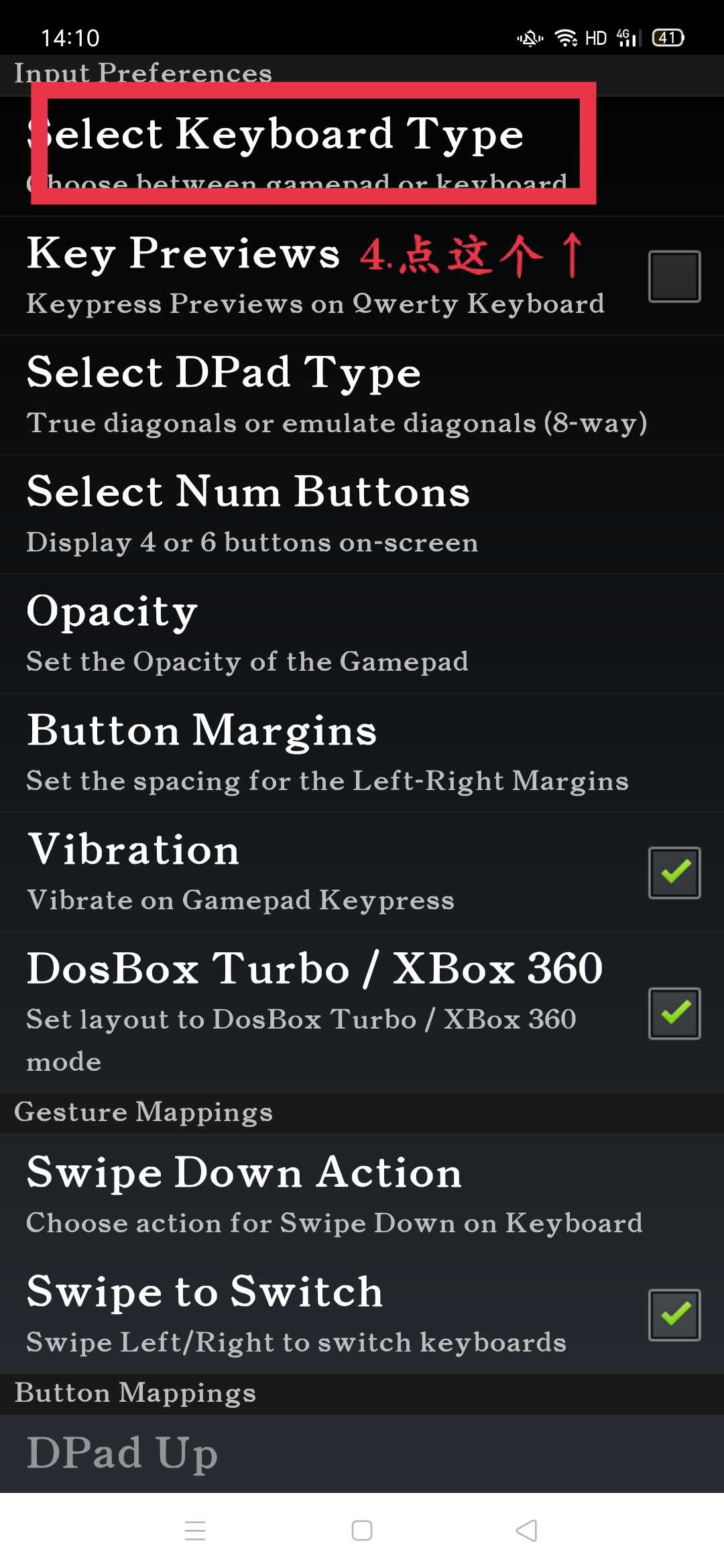Enable the Key Previews checkbox
The image size is (724, 1568).
[x=674, y=276]
